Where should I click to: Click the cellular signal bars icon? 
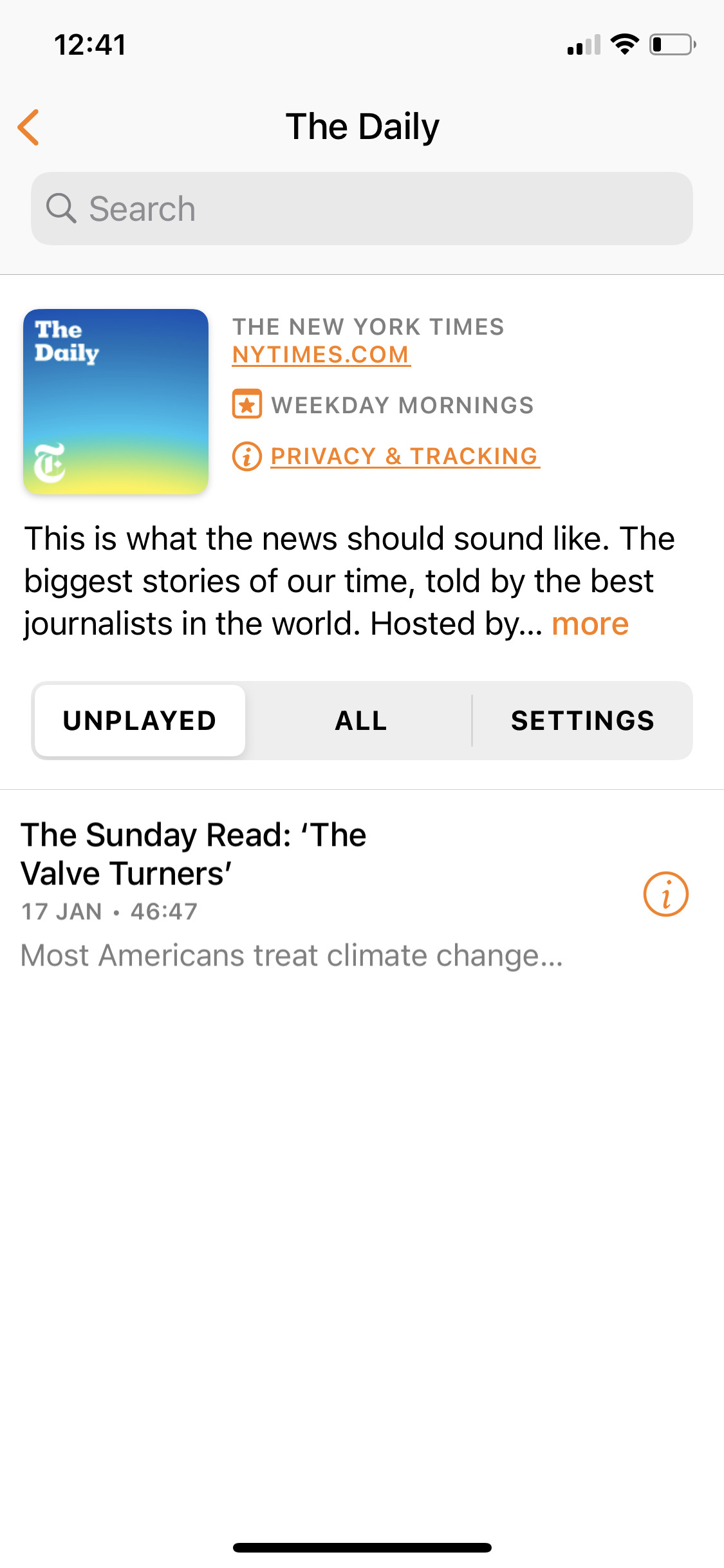[583, 44]
